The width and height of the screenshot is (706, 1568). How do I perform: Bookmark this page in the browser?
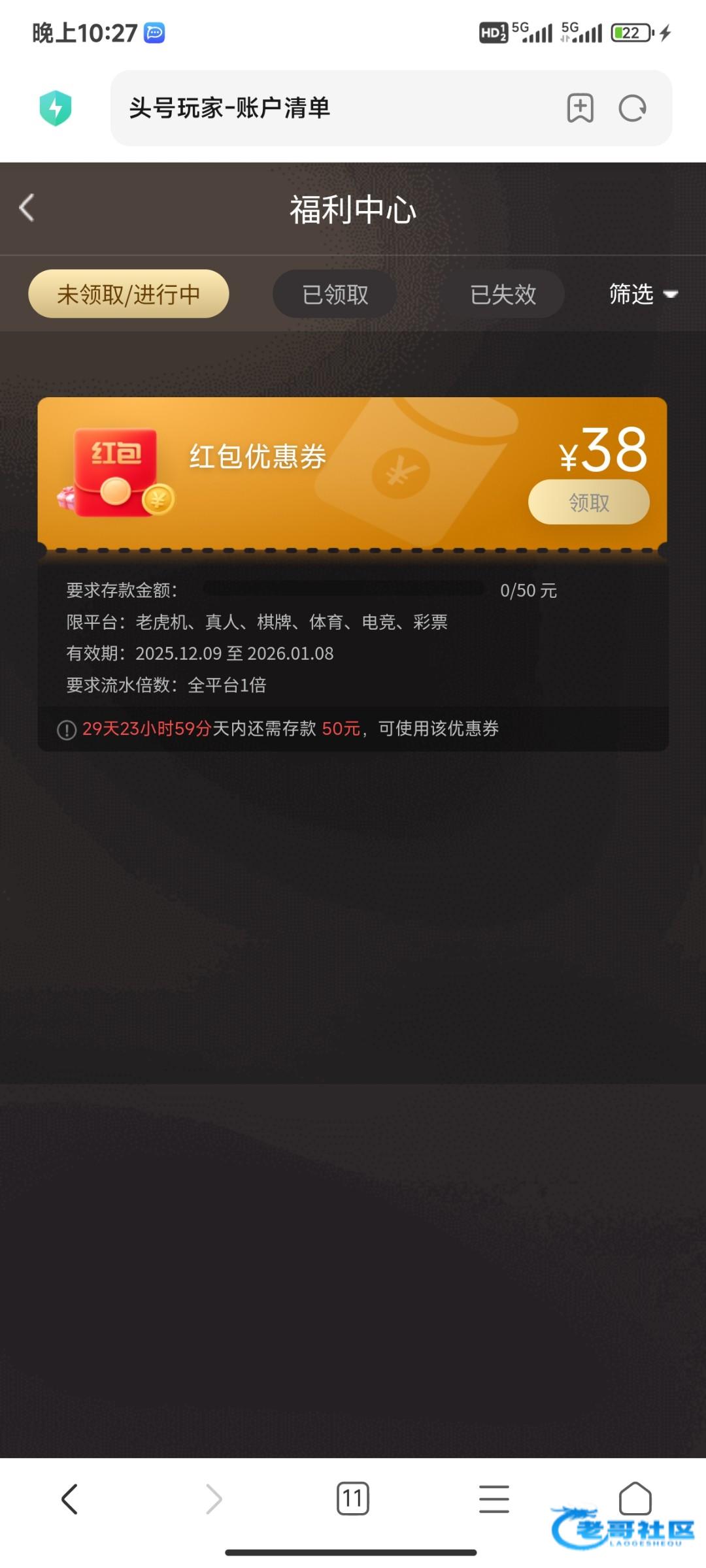pyautogui.click(x=580, y=108)
